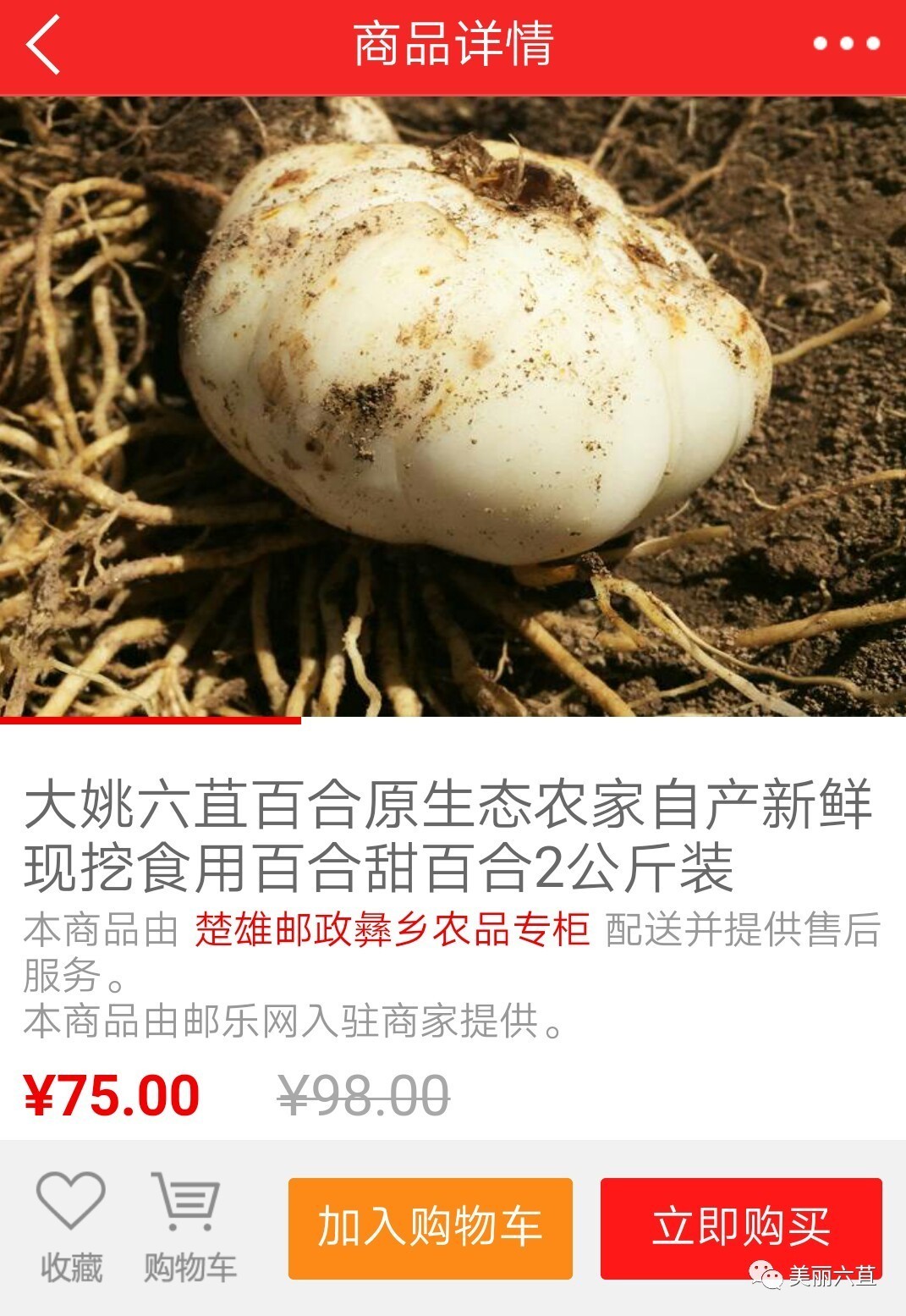Tap 加入购物车 to add to cart

(430, 1227)
